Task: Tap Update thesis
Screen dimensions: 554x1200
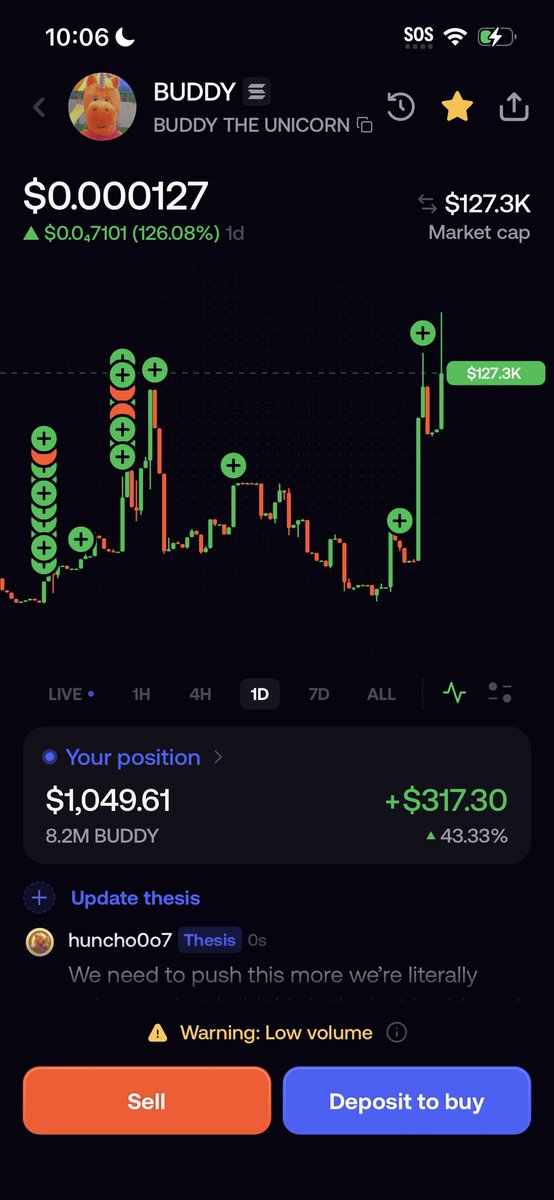Action: (135, 898)
